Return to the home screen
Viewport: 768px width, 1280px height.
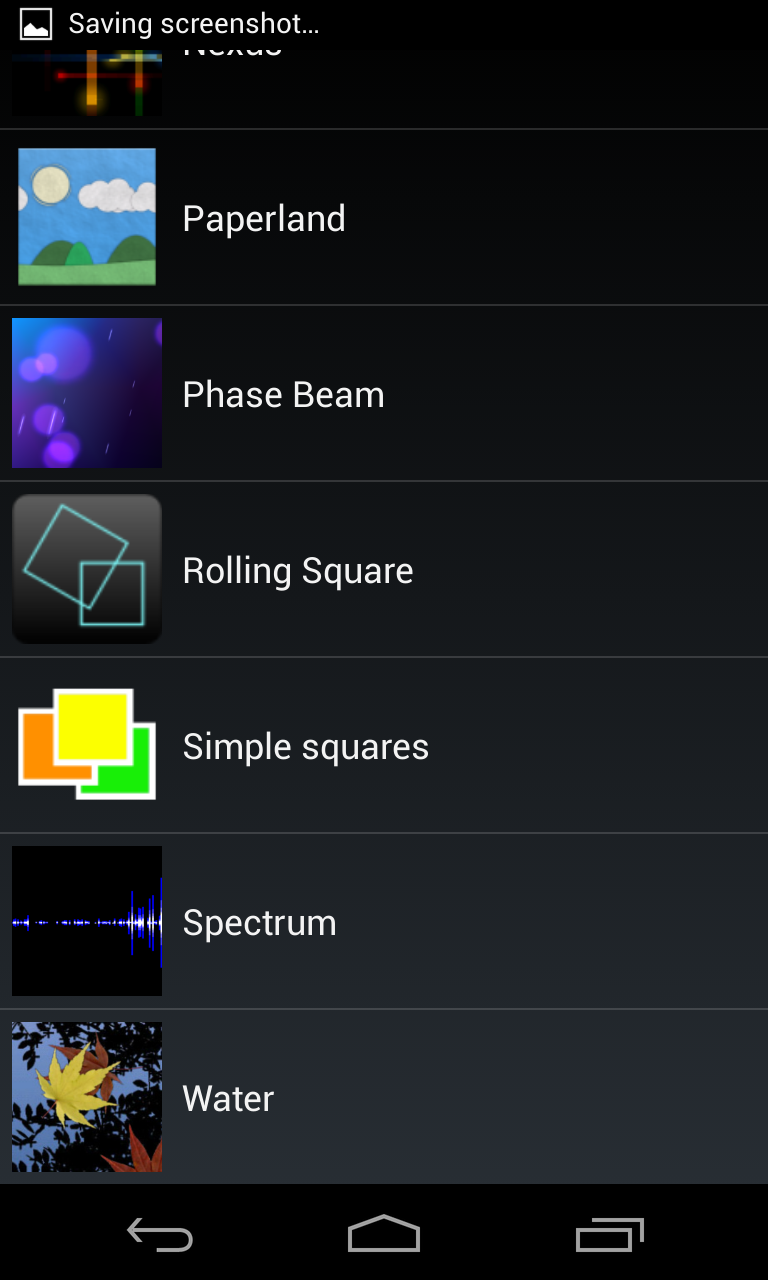tap(384, 1234)
